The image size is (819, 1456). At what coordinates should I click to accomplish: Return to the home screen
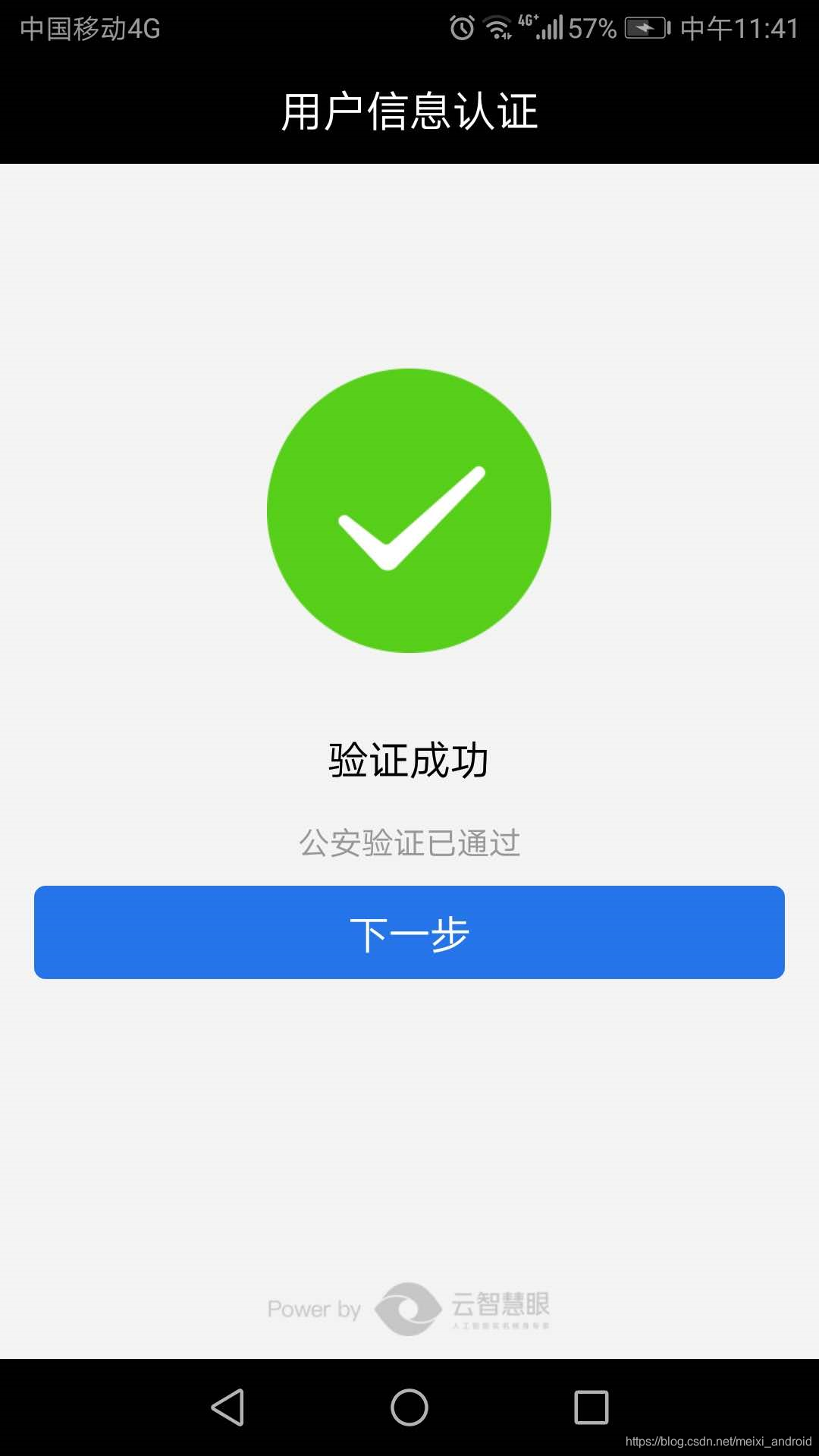409,1407
